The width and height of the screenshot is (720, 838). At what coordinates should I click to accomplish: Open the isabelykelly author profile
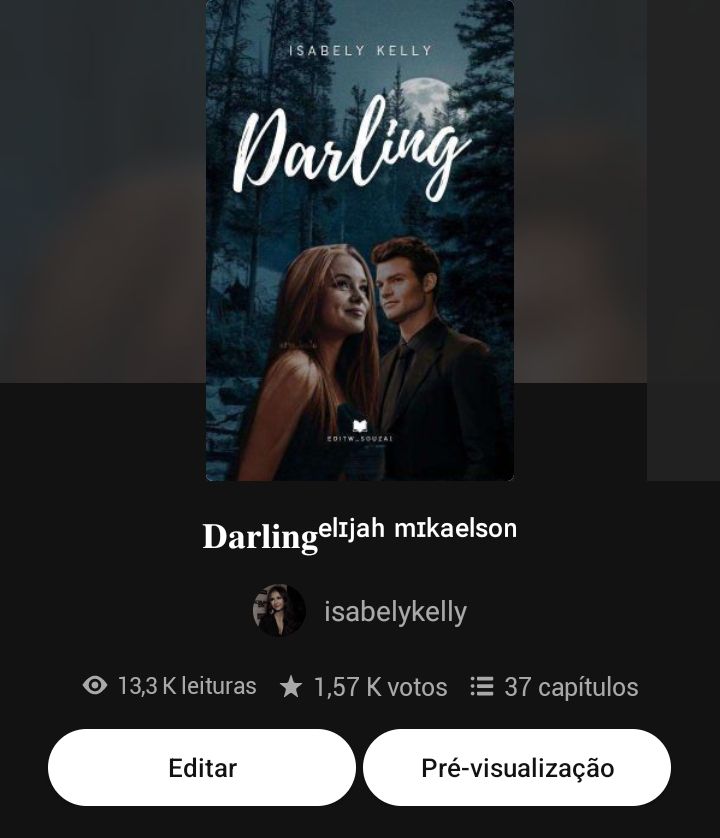tap(394, 611)
